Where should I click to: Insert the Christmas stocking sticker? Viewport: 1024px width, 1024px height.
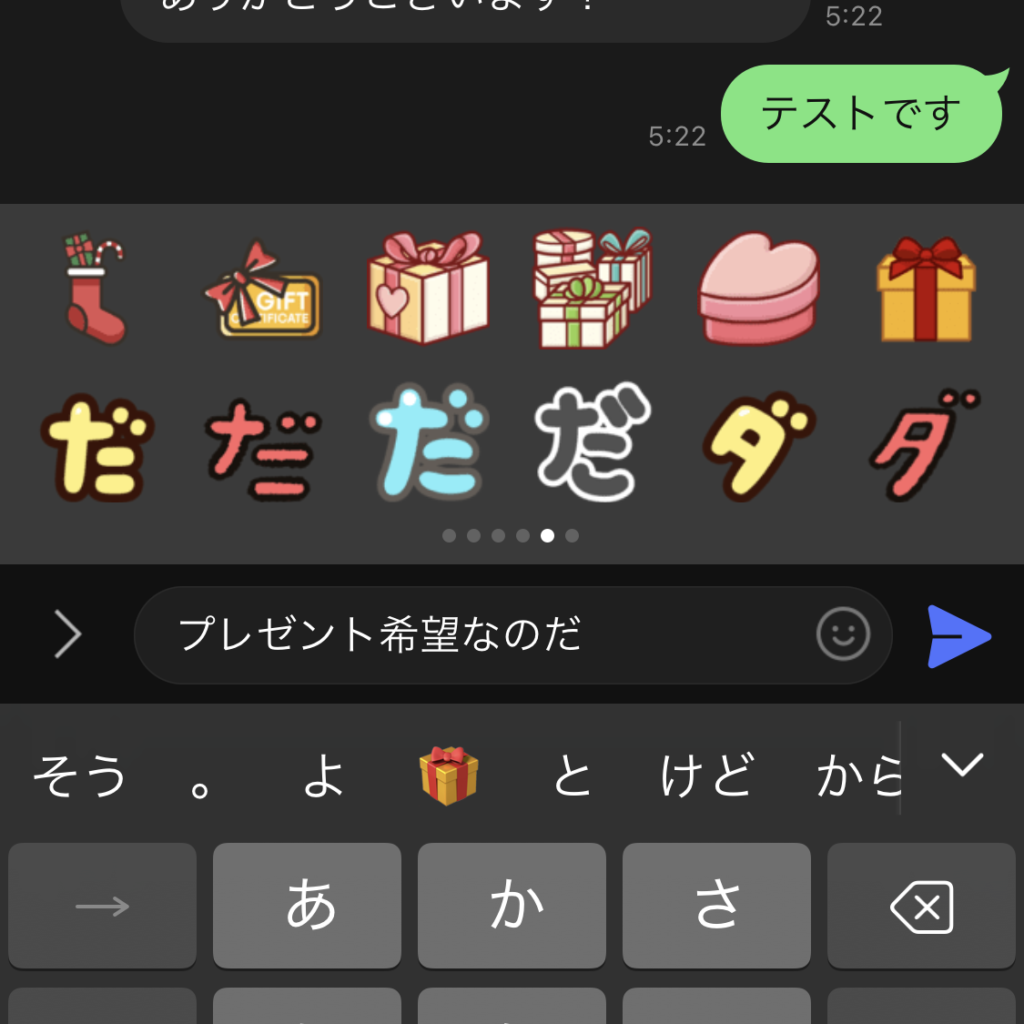(93, 289)
